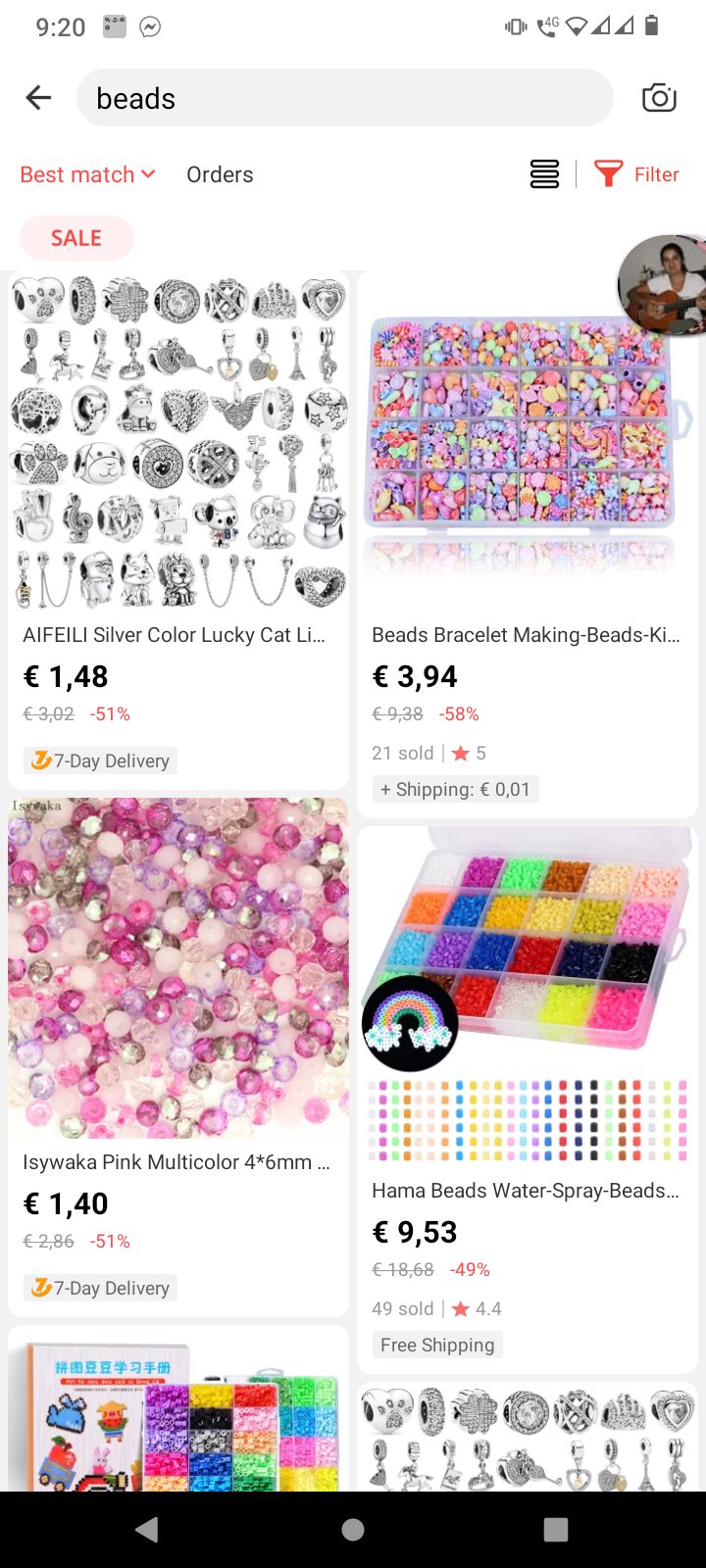Tap the system home button

click(353, 1529)
